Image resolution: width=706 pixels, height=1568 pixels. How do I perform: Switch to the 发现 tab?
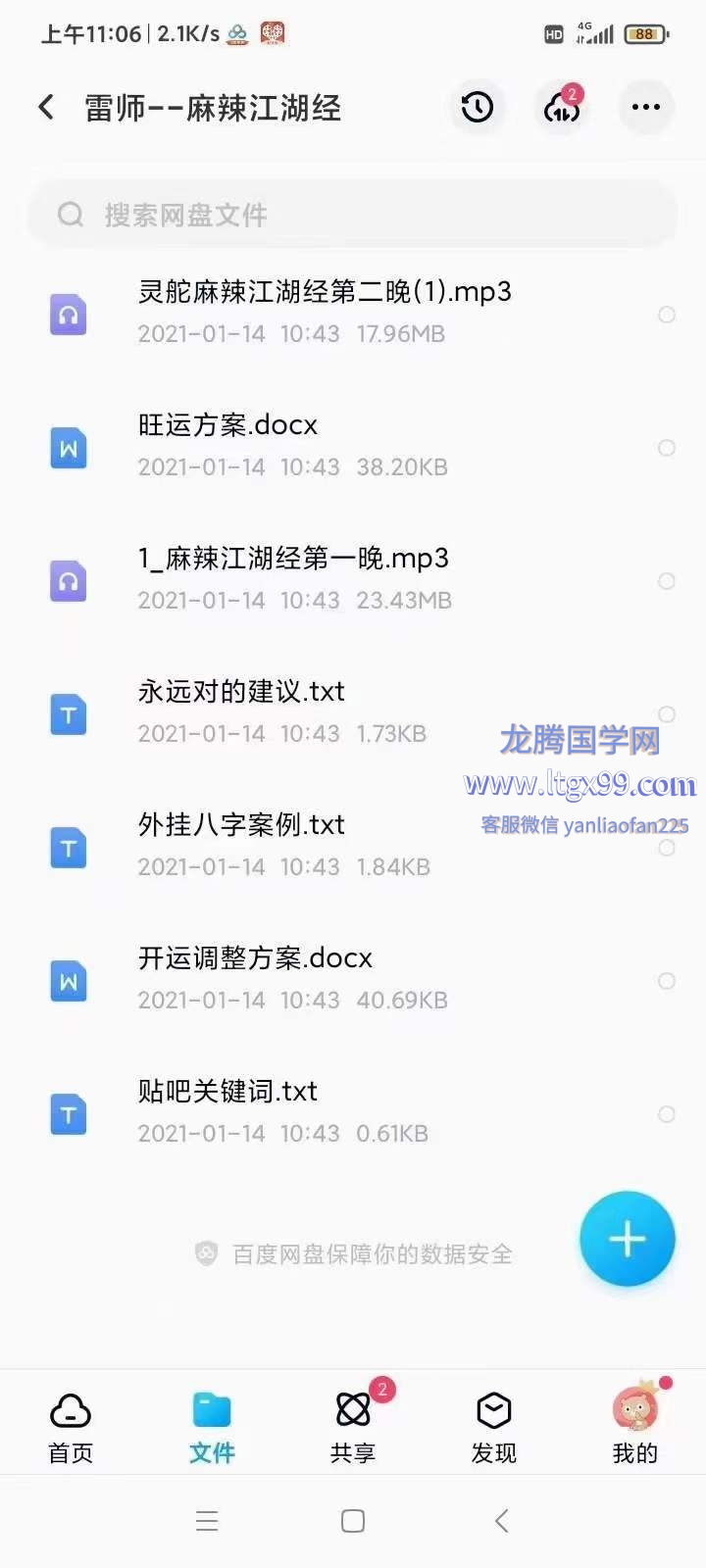click(494, 1427)
